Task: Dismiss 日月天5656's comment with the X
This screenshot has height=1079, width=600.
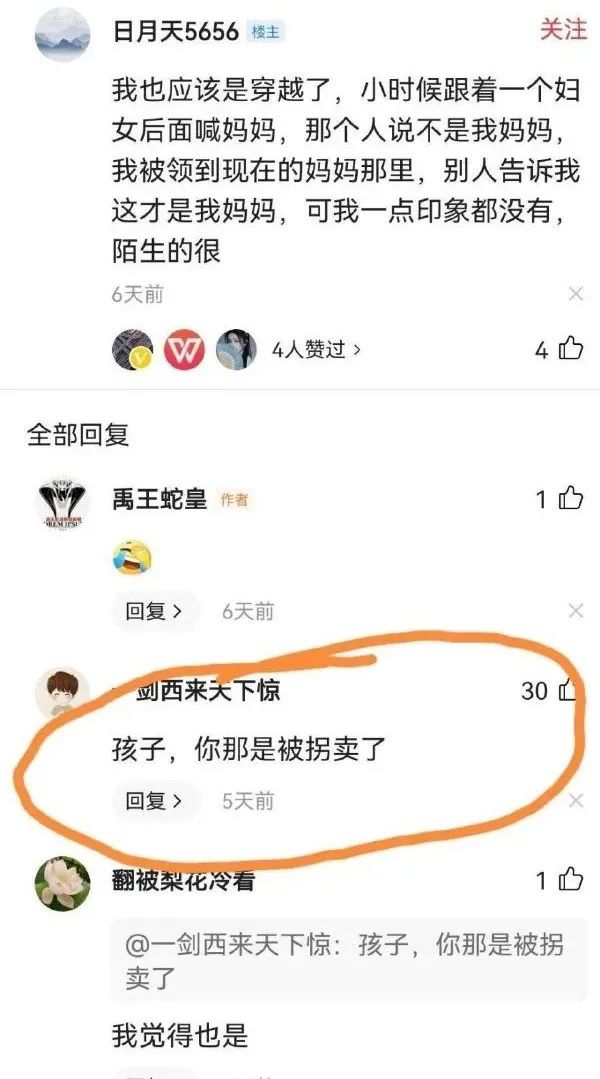Action: pos(576,295)
